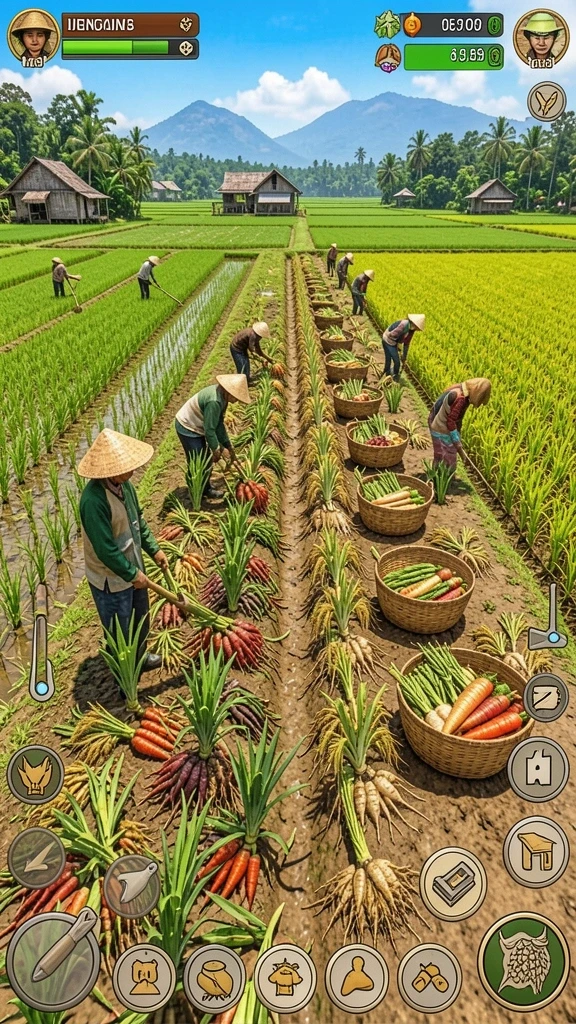Tap the farmer hat figure button
Image resolution: width=576 pixels, height=1024 pixels.
click(x=285, y=978)
